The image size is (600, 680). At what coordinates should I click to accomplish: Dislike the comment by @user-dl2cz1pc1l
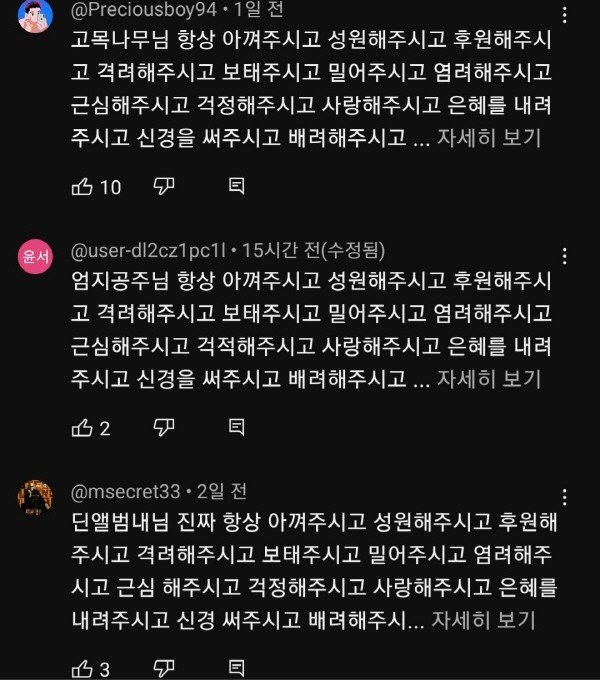click(165, 428)
